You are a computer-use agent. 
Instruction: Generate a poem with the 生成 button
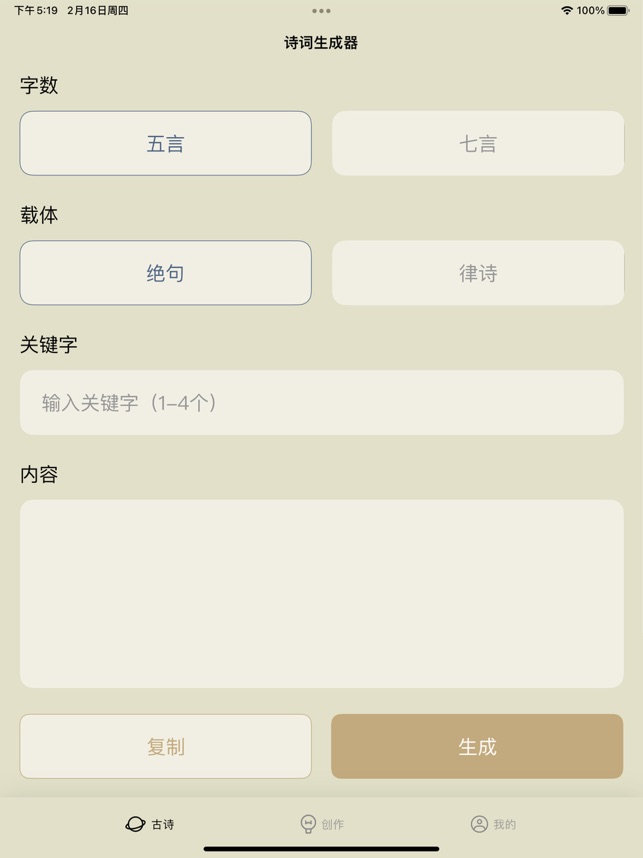477,746
